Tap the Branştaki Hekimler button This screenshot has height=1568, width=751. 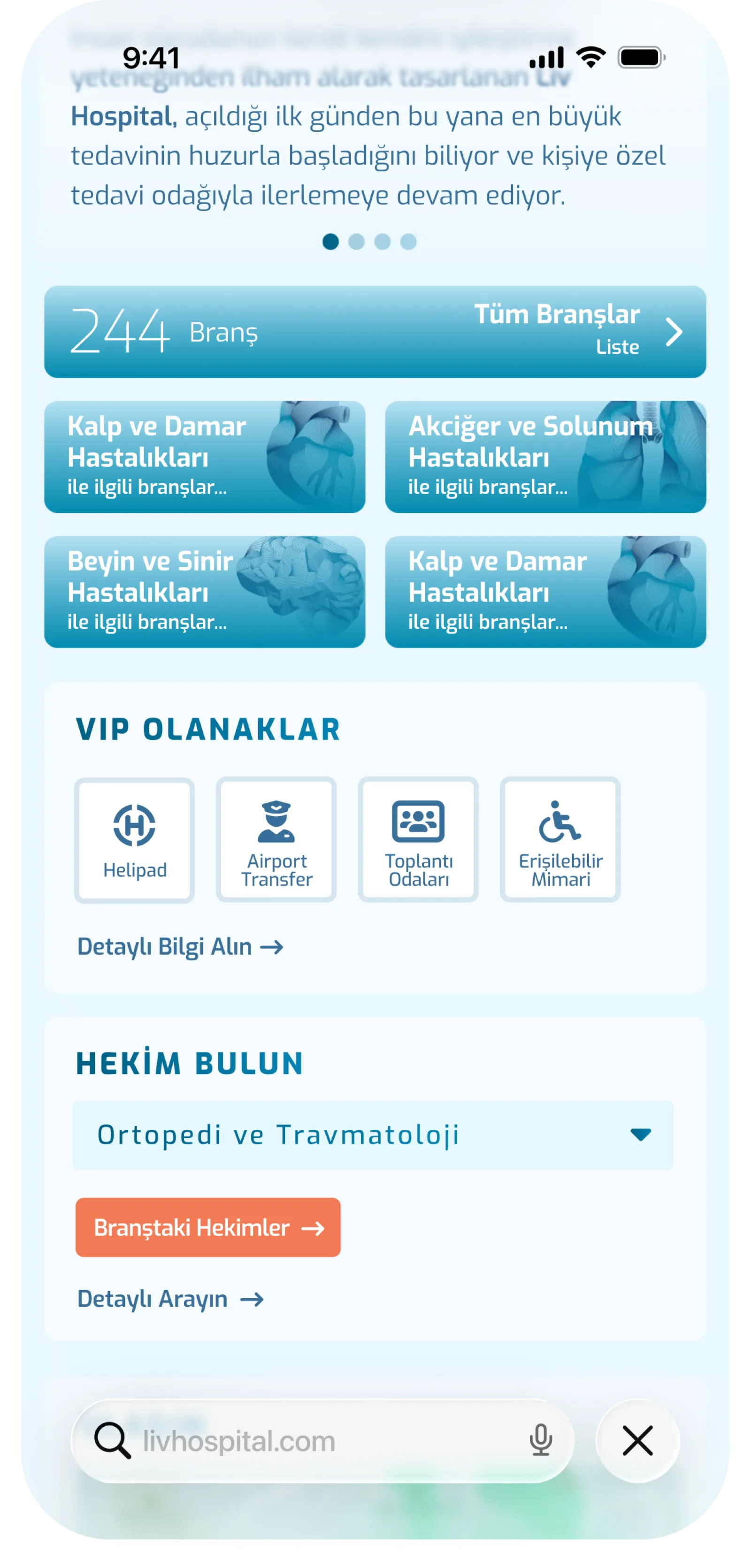click(x=207, y=1227)
